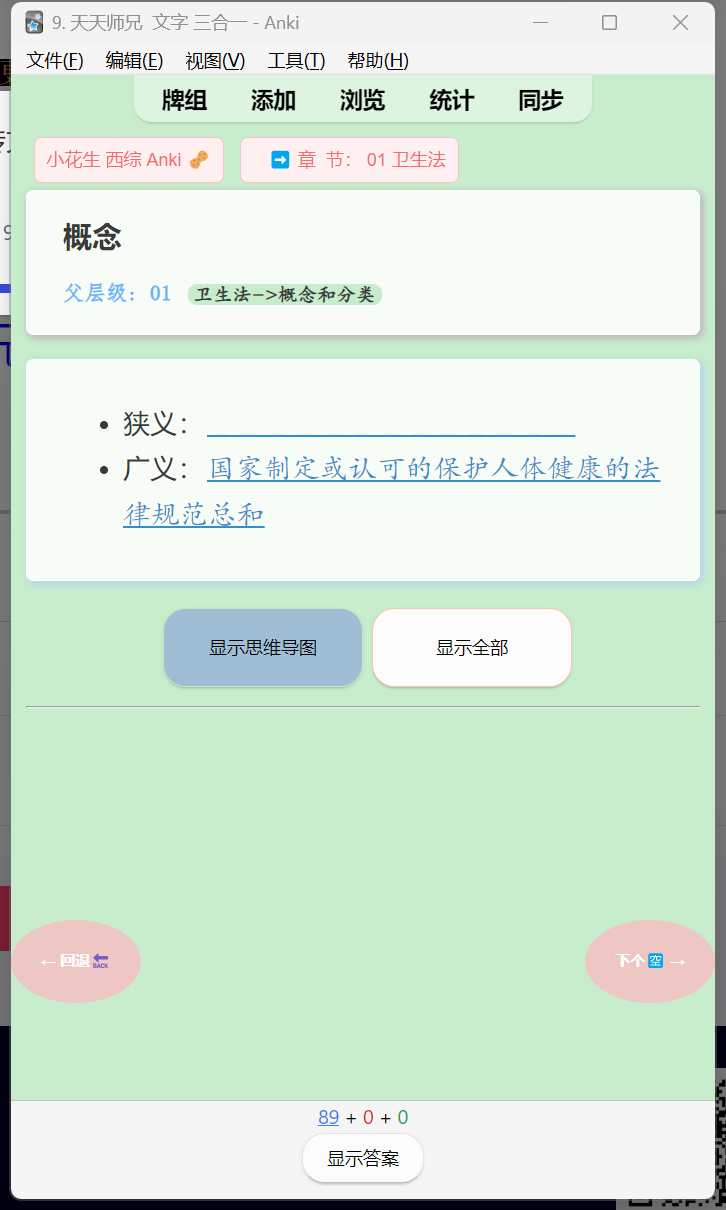The width and height of the screenshot is (726, 1210).
Task: Maximize the Anki window
Action: [x=609, y=23]
